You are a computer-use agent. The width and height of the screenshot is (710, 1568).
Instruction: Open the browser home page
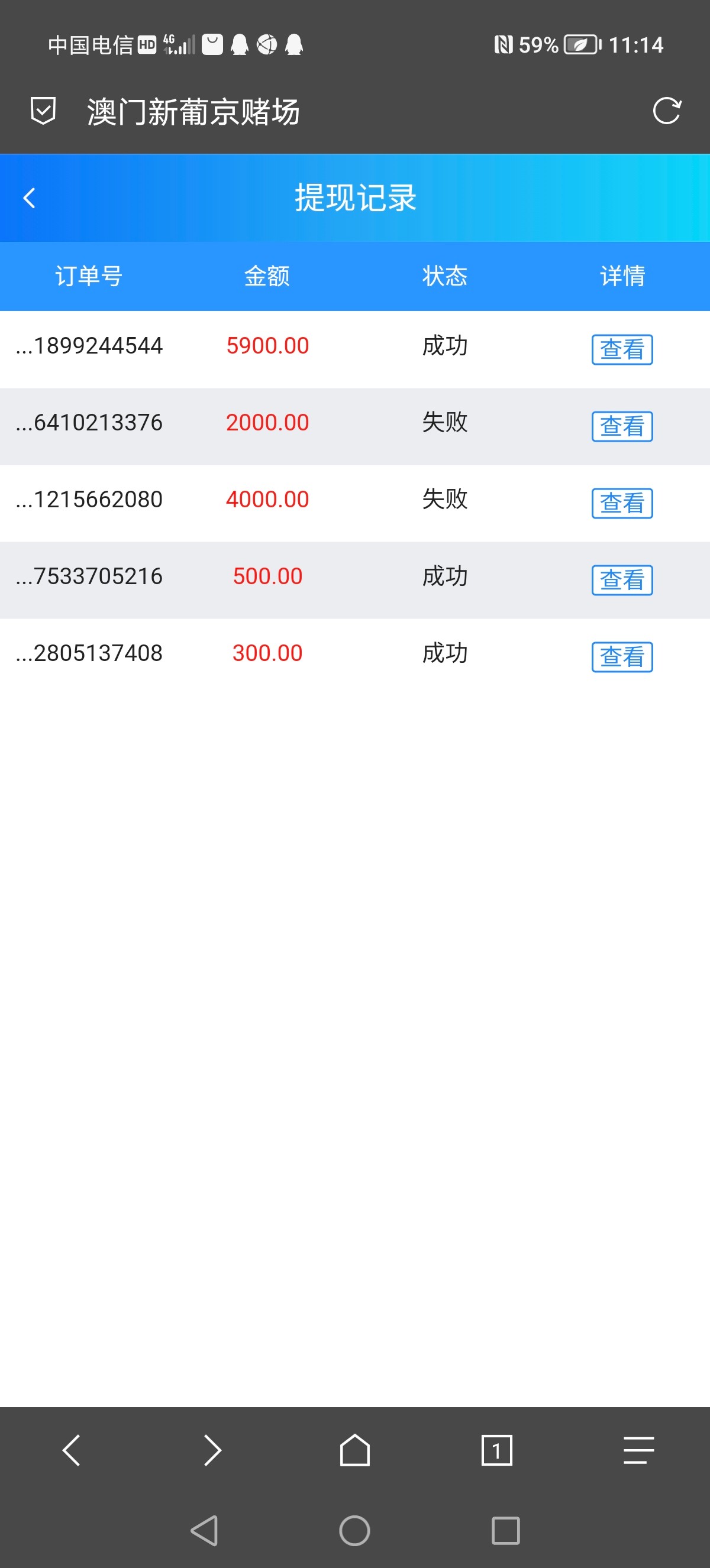(x=354, y=1450)
